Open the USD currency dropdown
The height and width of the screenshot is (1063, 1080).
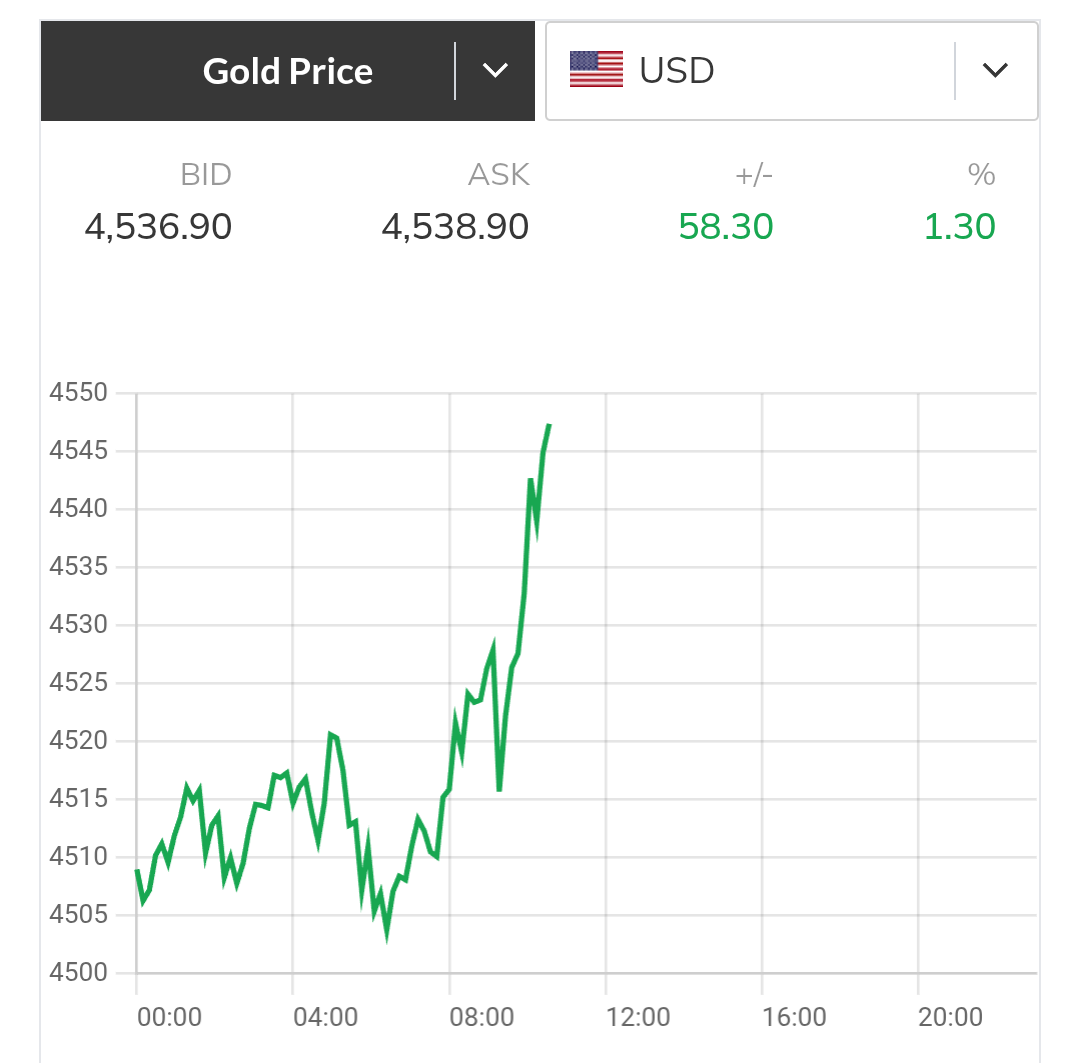tap(994, 71)
